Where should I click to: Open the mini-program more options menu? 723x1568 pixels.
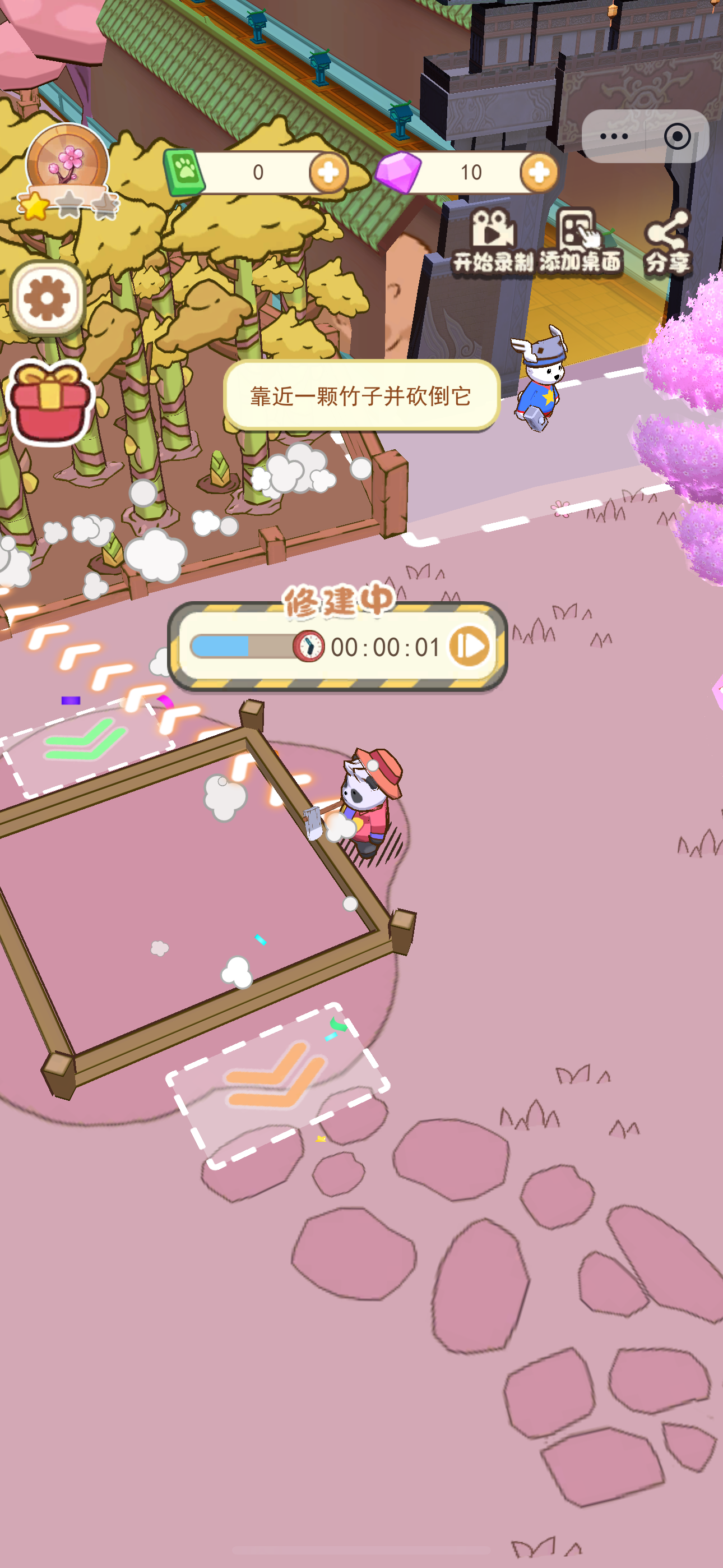pyautogui.click(x=614, y=136)
